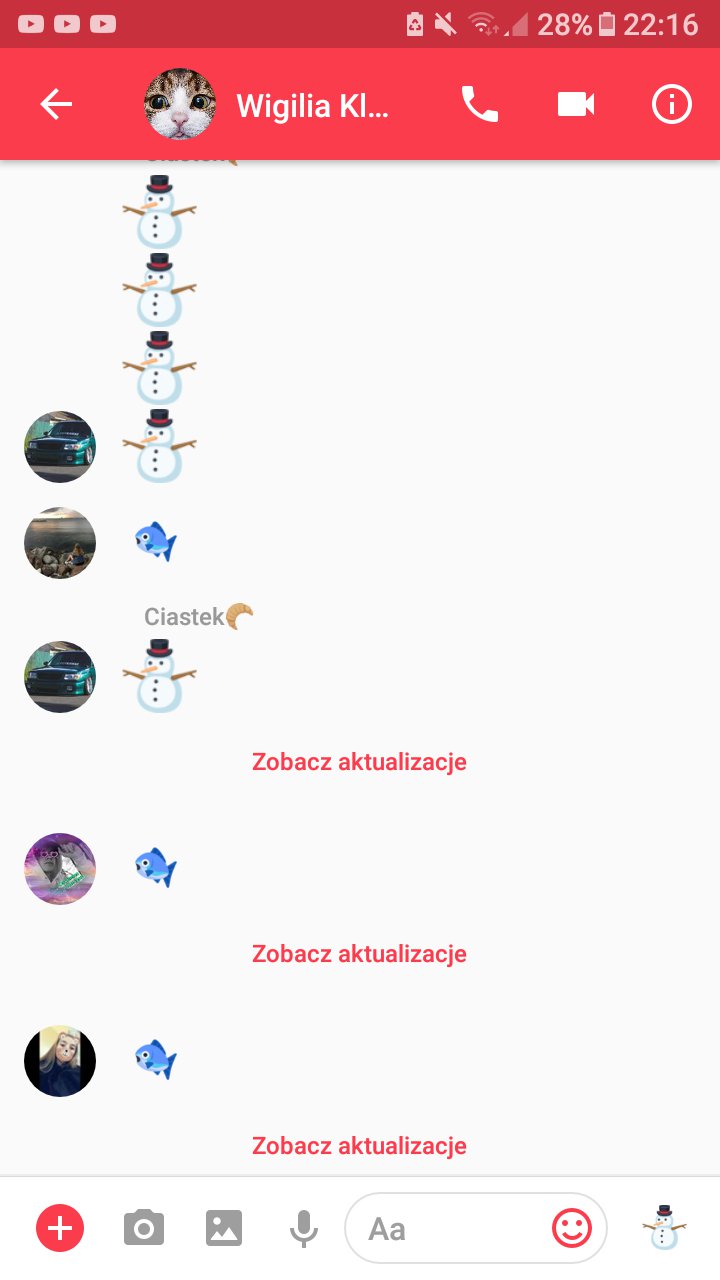720x1280 pixels.
Task: Send the snowman quick emoji
Action: pos(664,1227)
